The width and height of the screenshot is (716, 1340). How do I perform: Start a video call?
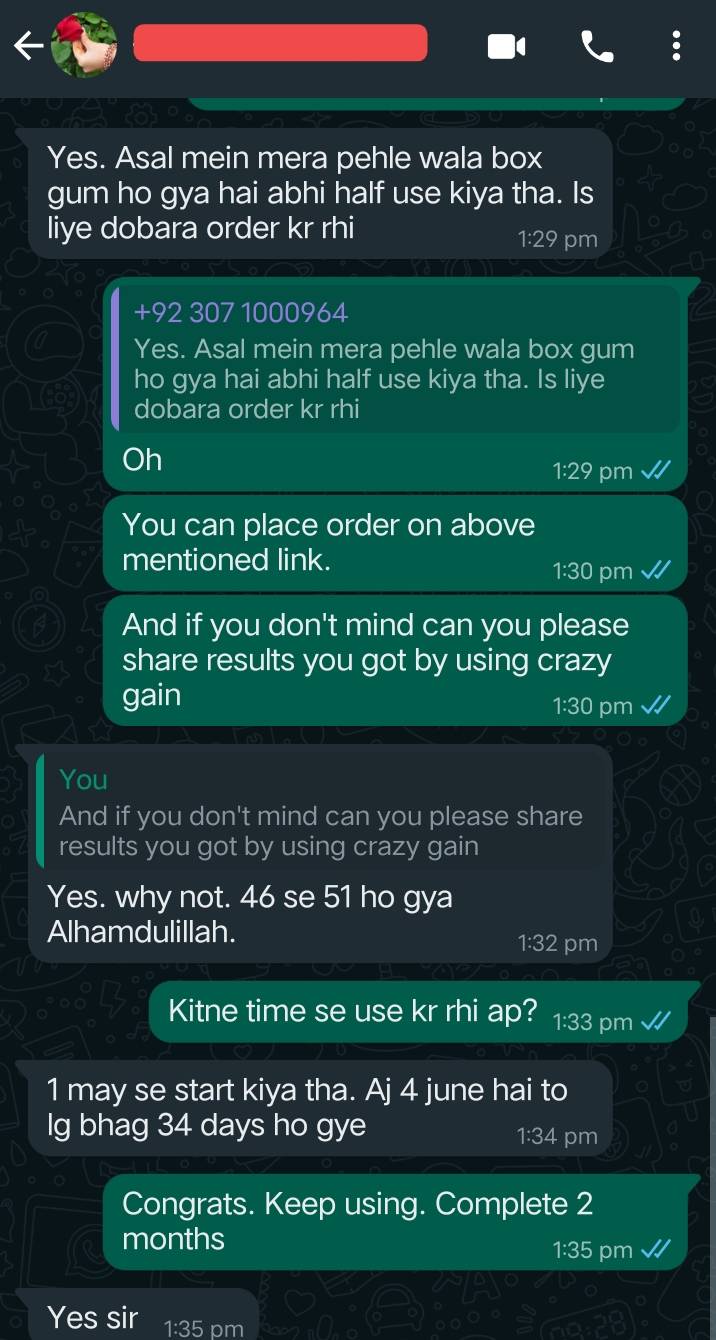coord(506,46)
